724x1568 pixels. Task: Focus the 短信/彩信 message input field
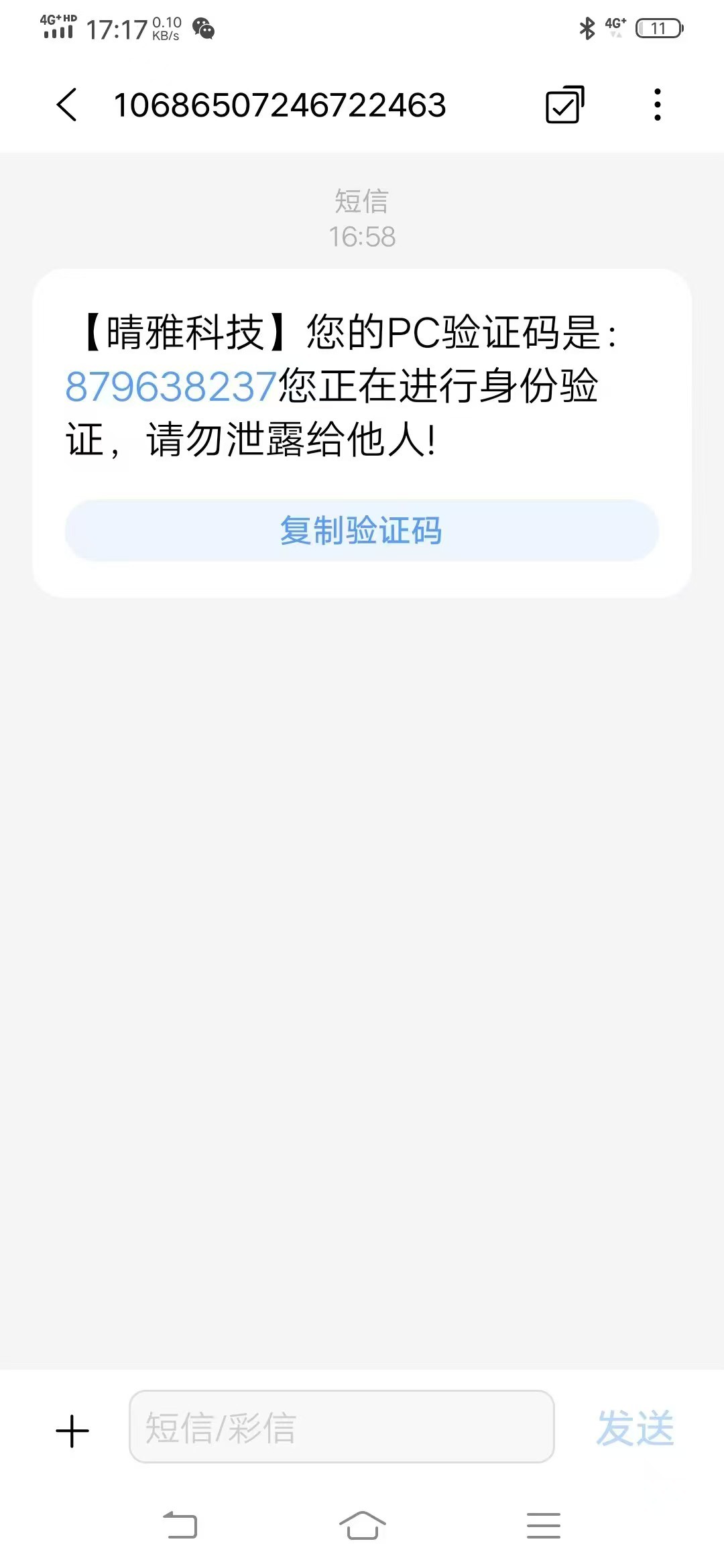[342, 1427]
